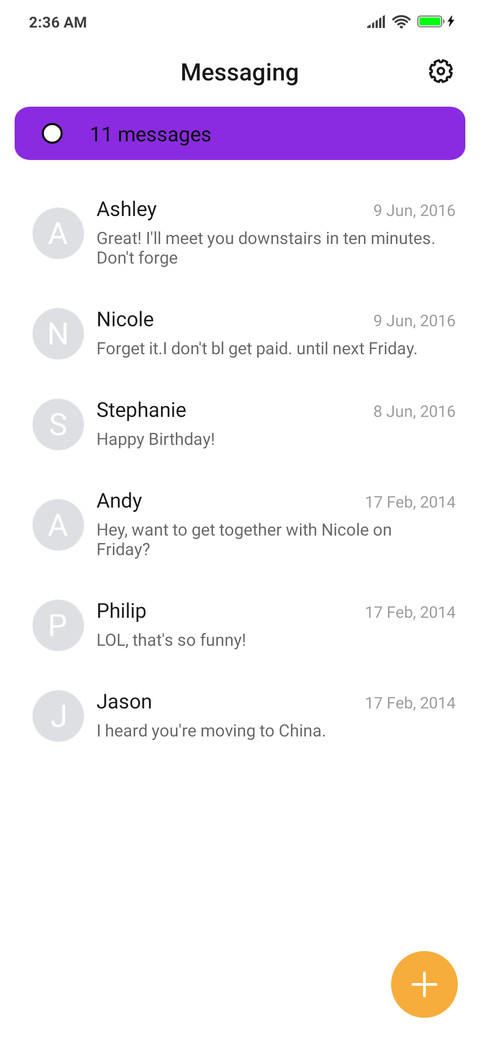
Task: Open the thread from Jason
Action: tap(240, 716)
